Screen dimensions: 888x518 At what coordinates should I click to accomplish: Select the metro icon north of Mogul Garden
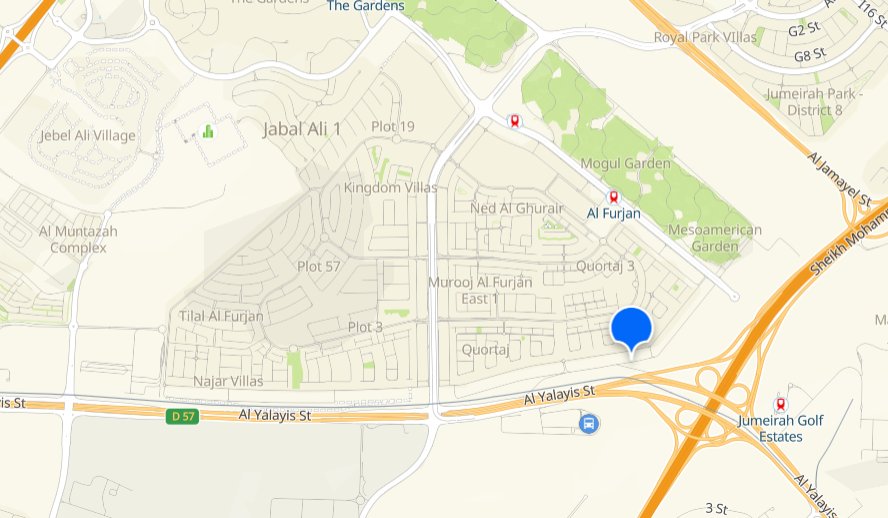pyautogui.click(x=515, y=121)
